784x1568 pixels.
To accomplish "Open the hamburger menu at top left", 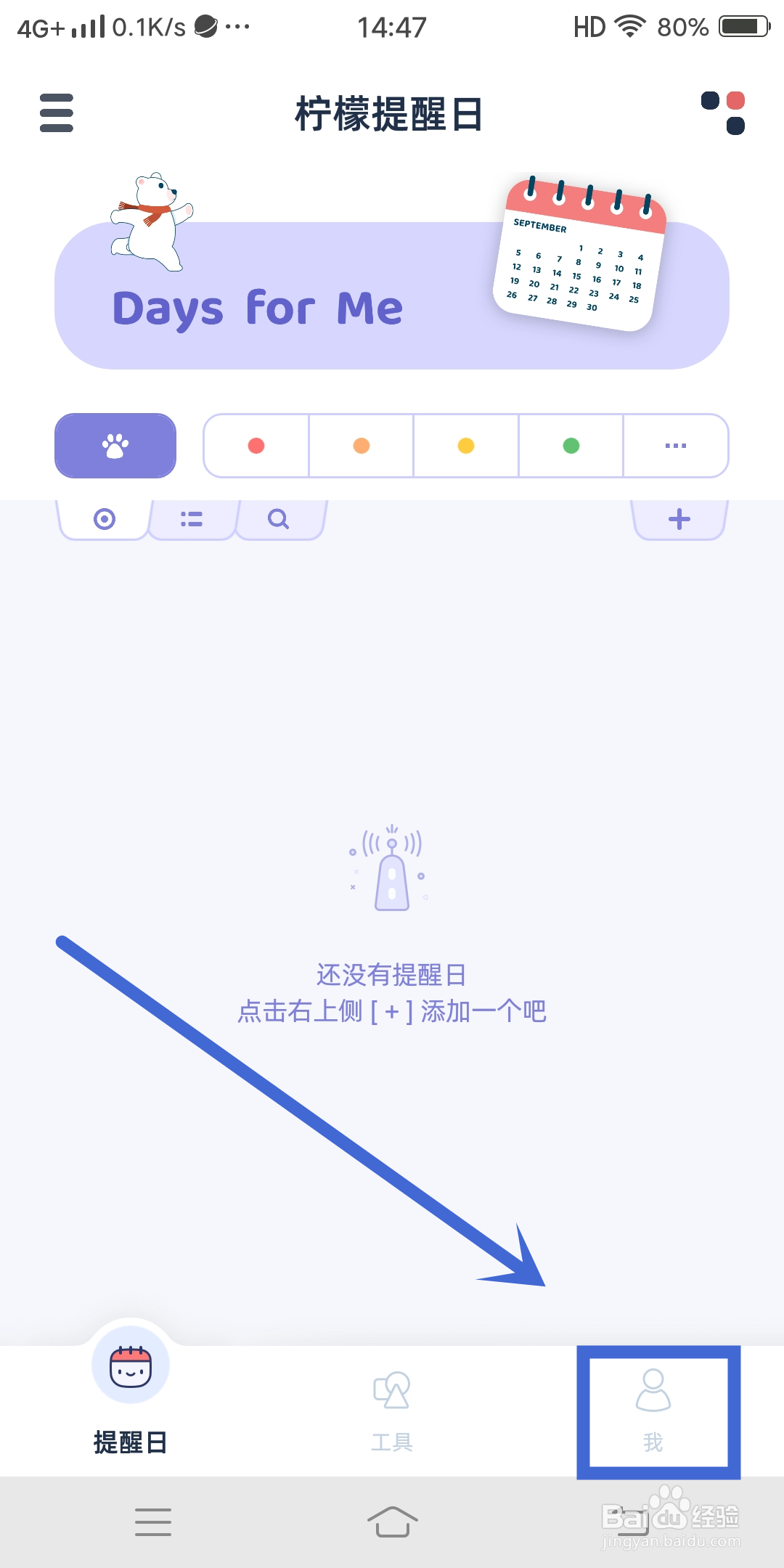I will pos(56,113).
